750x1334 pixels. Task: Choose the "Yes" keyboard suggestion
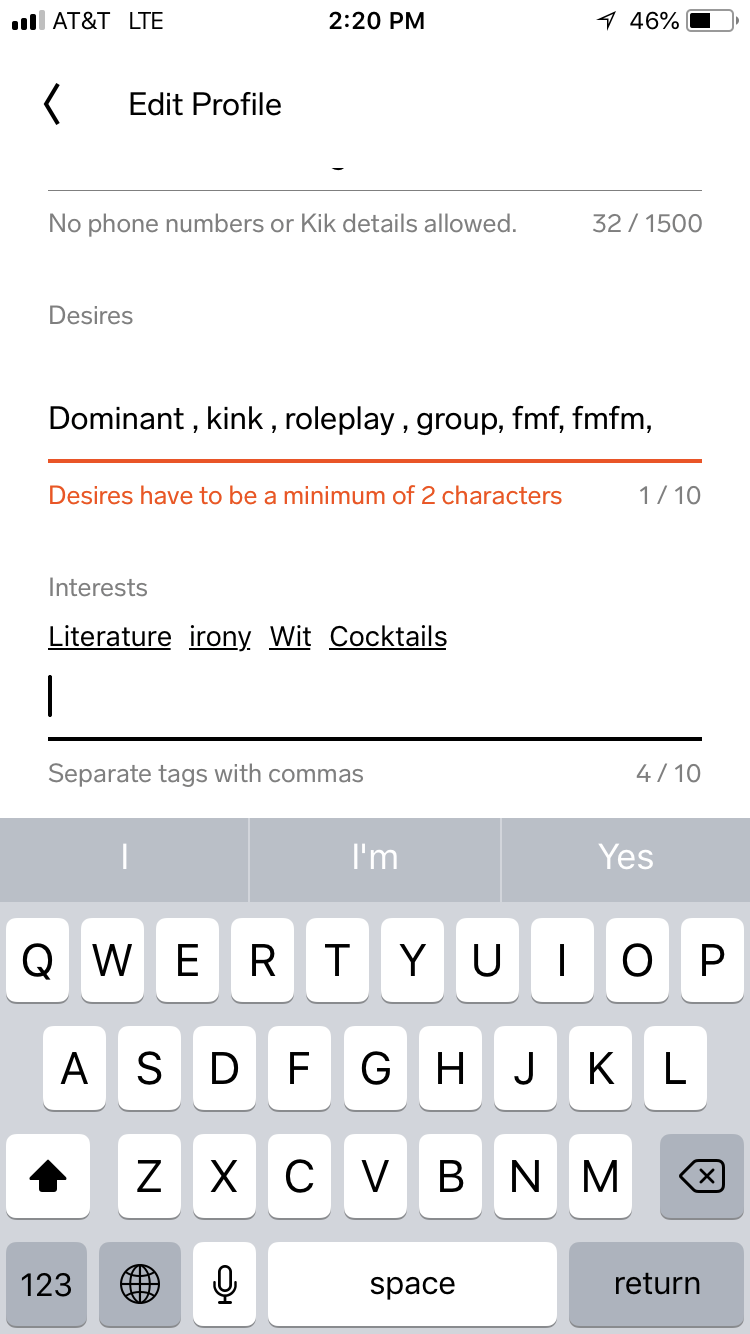(x=626, y=858)
